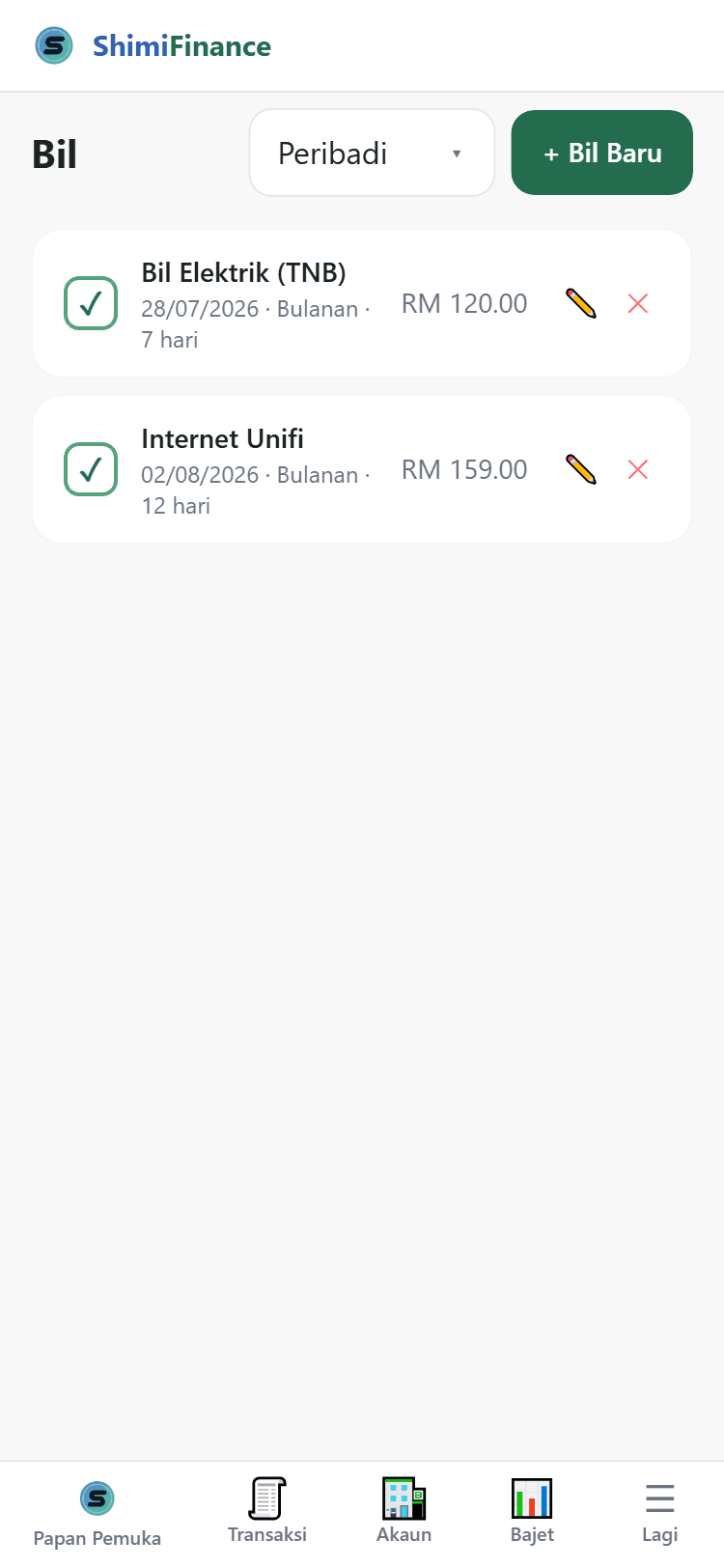Go to the Papan Pemuka tab
Screen dimensions: 724x1568
point(97,1514)
